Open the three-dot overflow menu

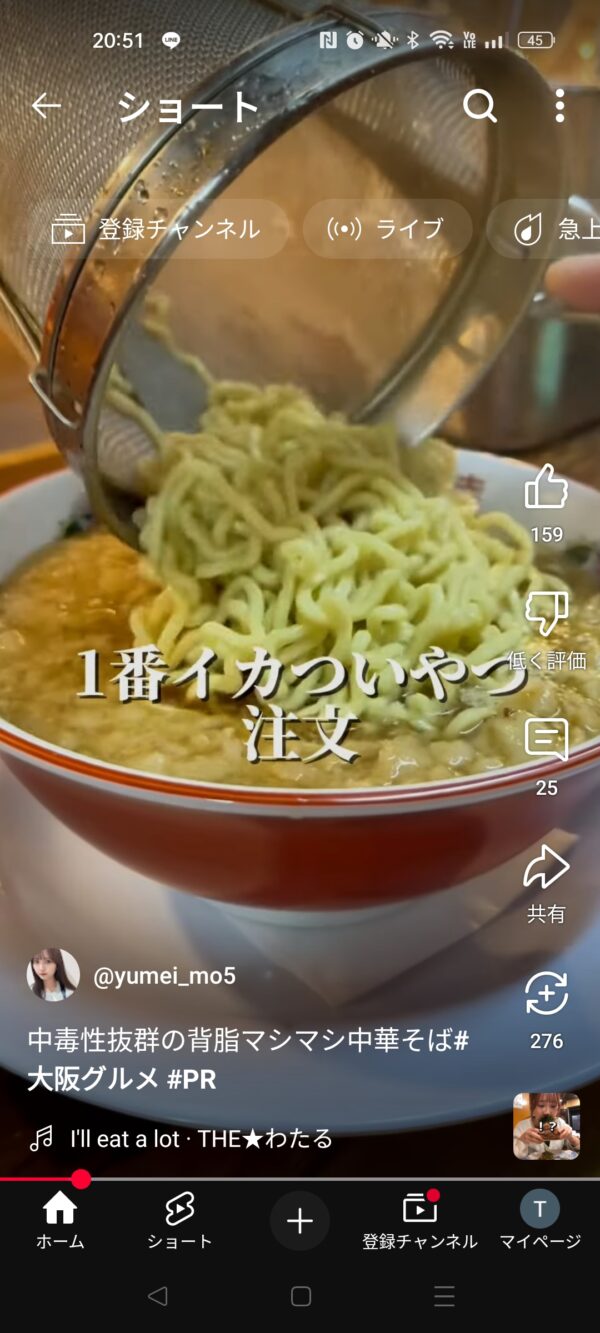[x=559, y=106]
